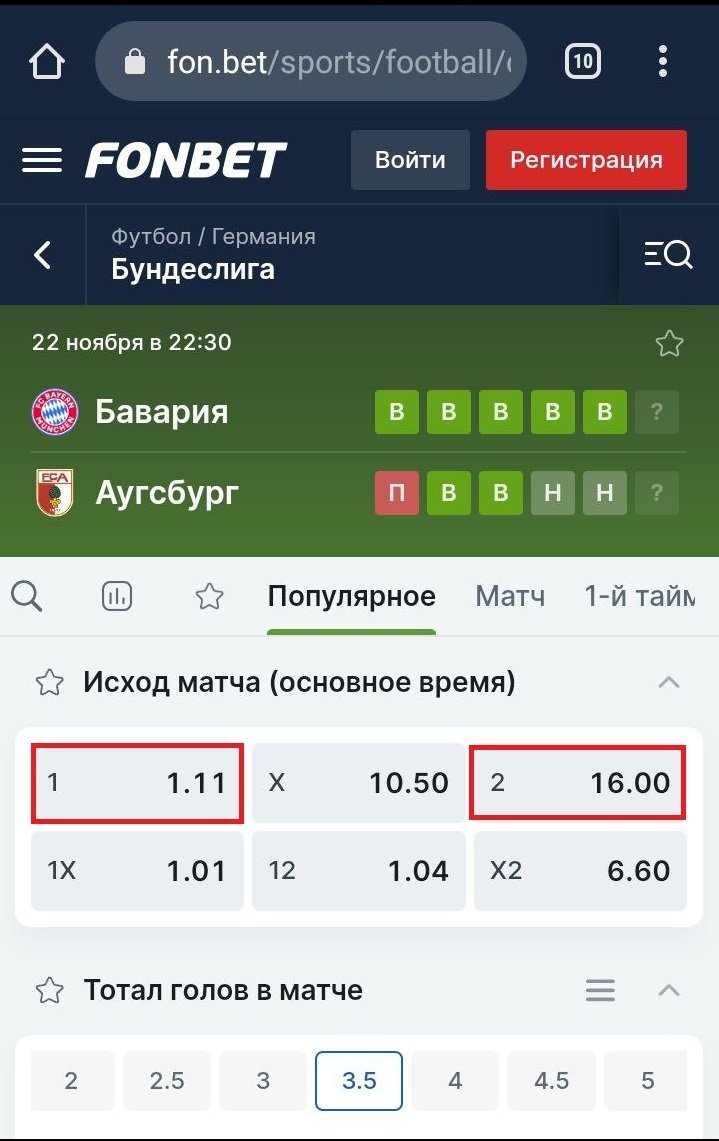
Task: Tap the Войти login button
Action: click(410, 160)
